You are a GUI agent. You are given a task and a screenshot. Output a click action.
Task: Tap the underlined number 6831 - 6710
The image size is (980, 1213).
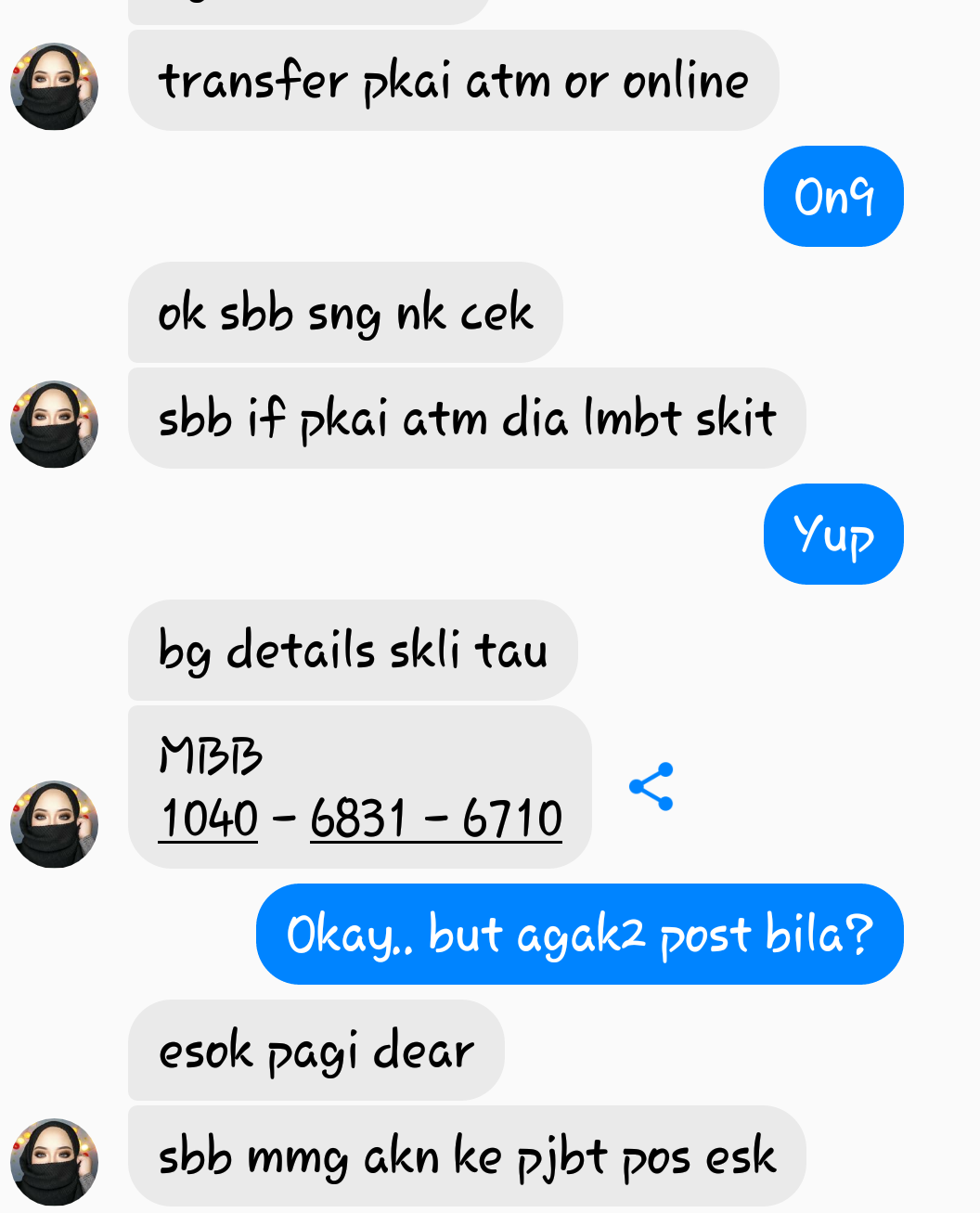tap(435, 819)
